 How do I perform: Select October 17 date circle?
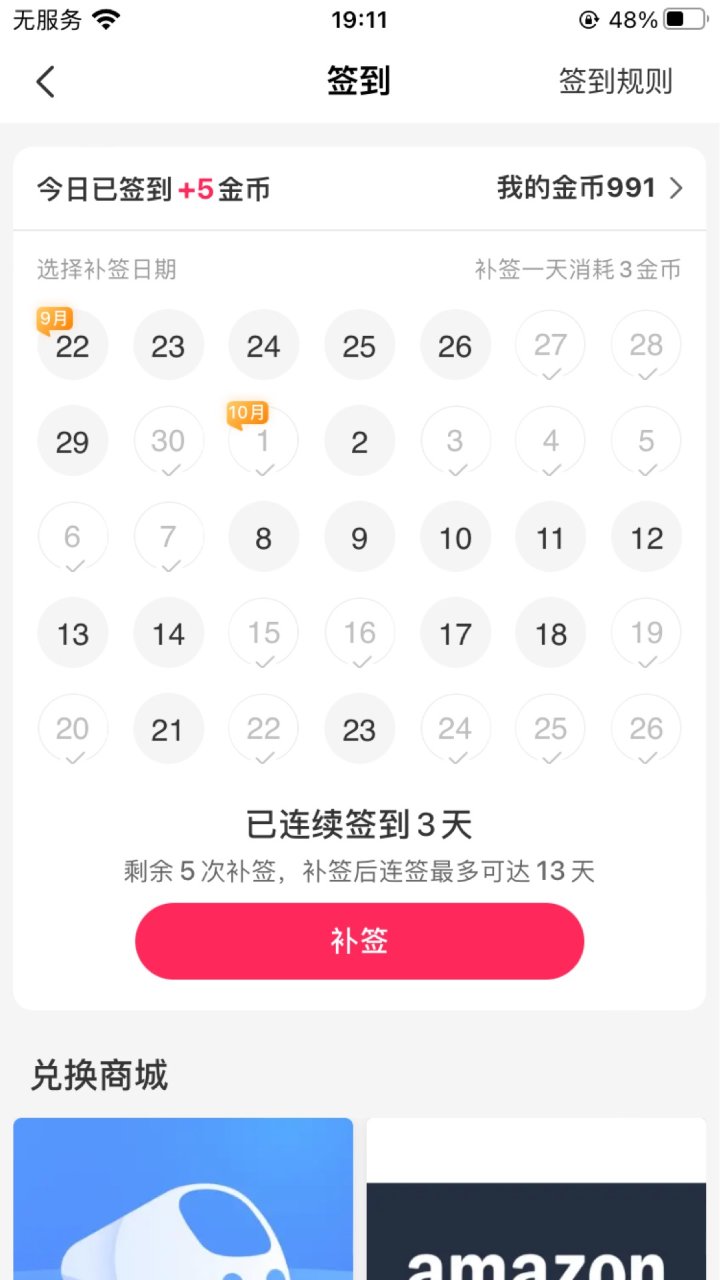pos(455,634)
